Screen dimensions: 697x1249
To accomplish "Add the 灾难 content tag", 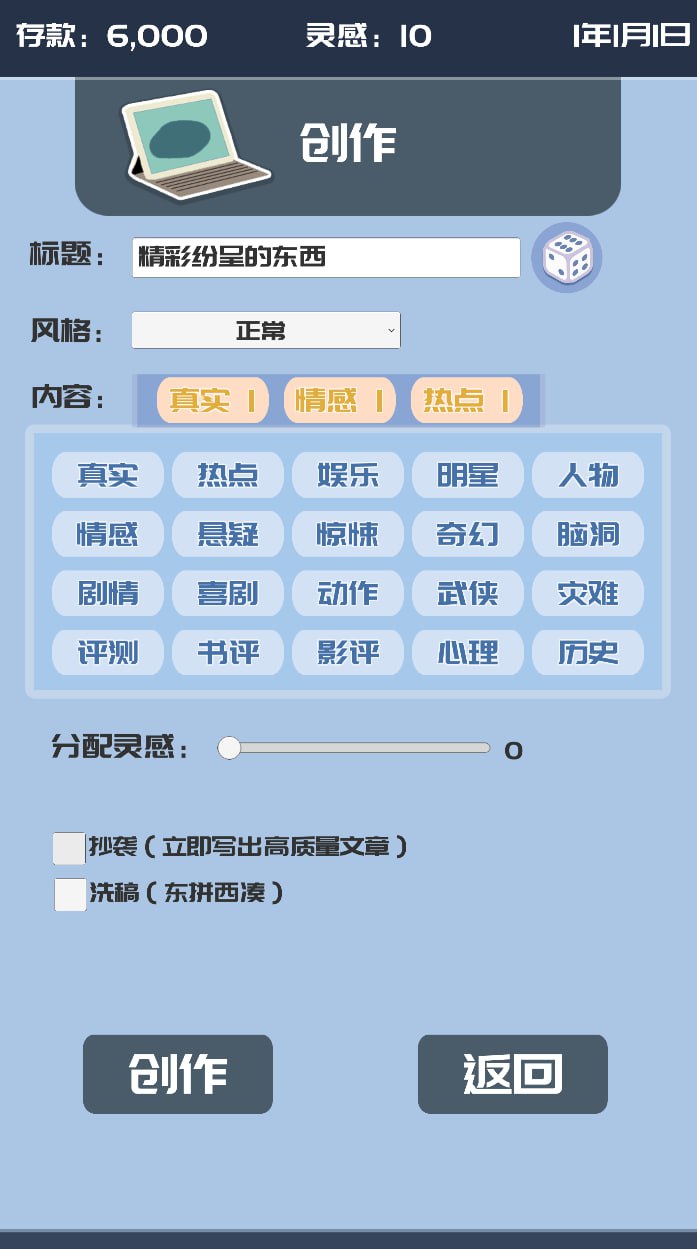I will click(x=588, y=594).
